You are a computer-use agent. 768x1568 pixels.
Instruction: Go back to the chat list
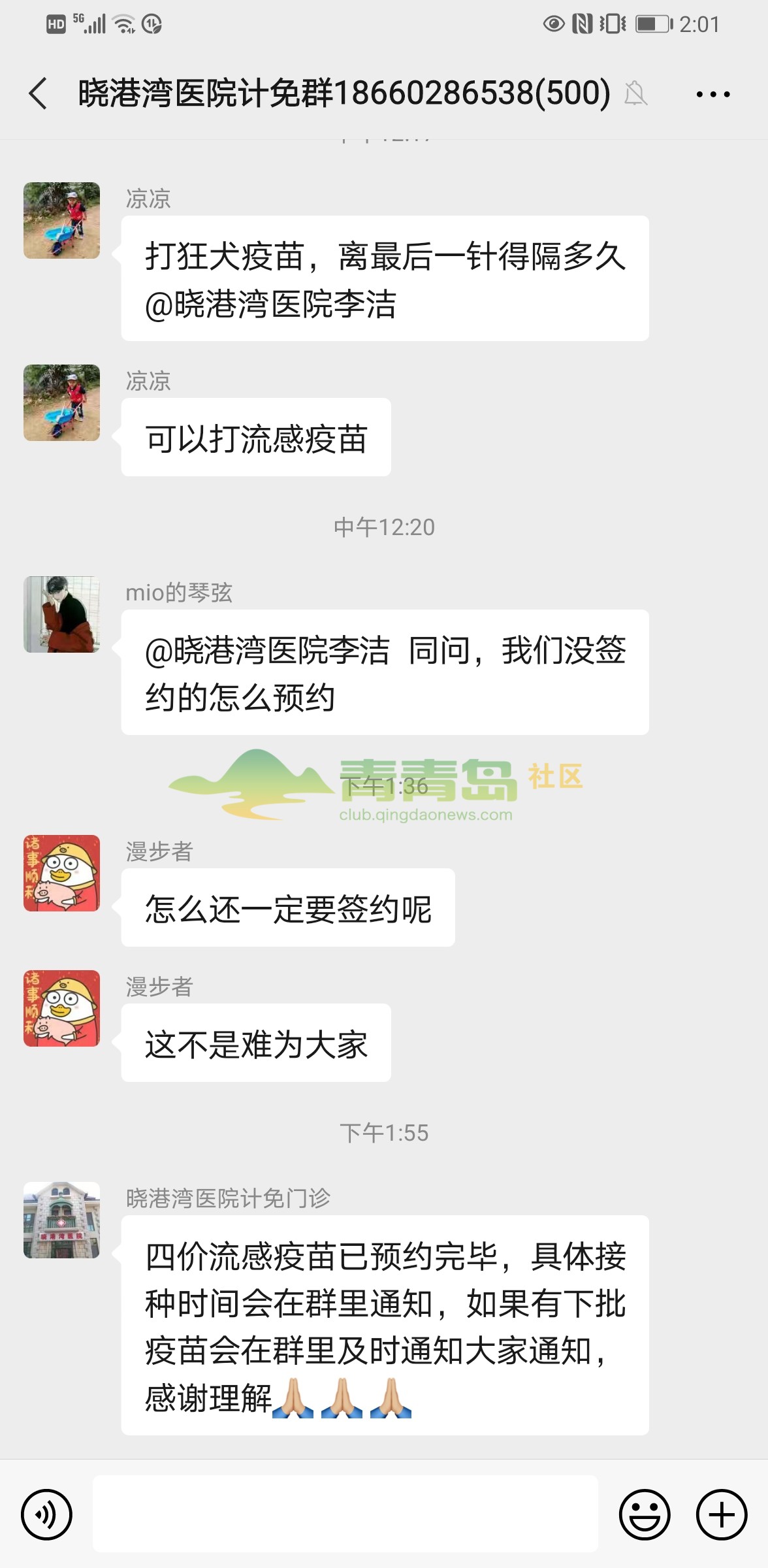[39, 93]
